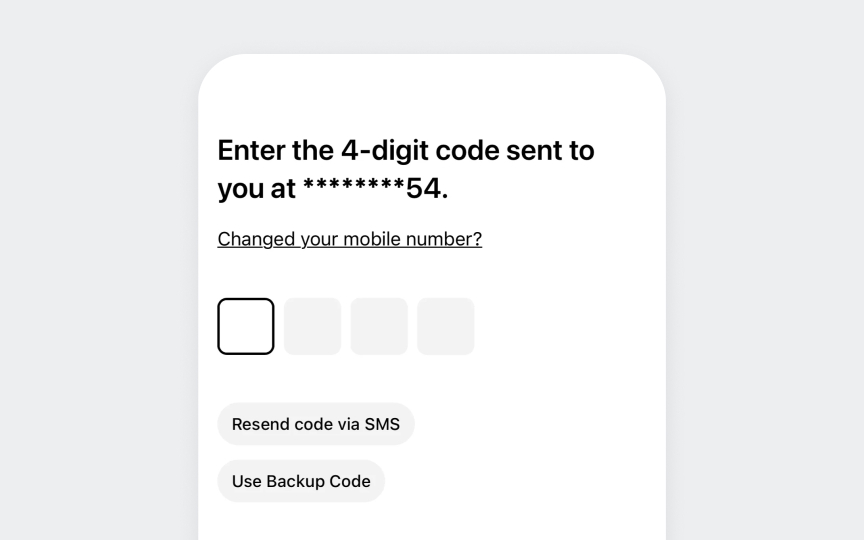Focus the first code digit box

246,326
